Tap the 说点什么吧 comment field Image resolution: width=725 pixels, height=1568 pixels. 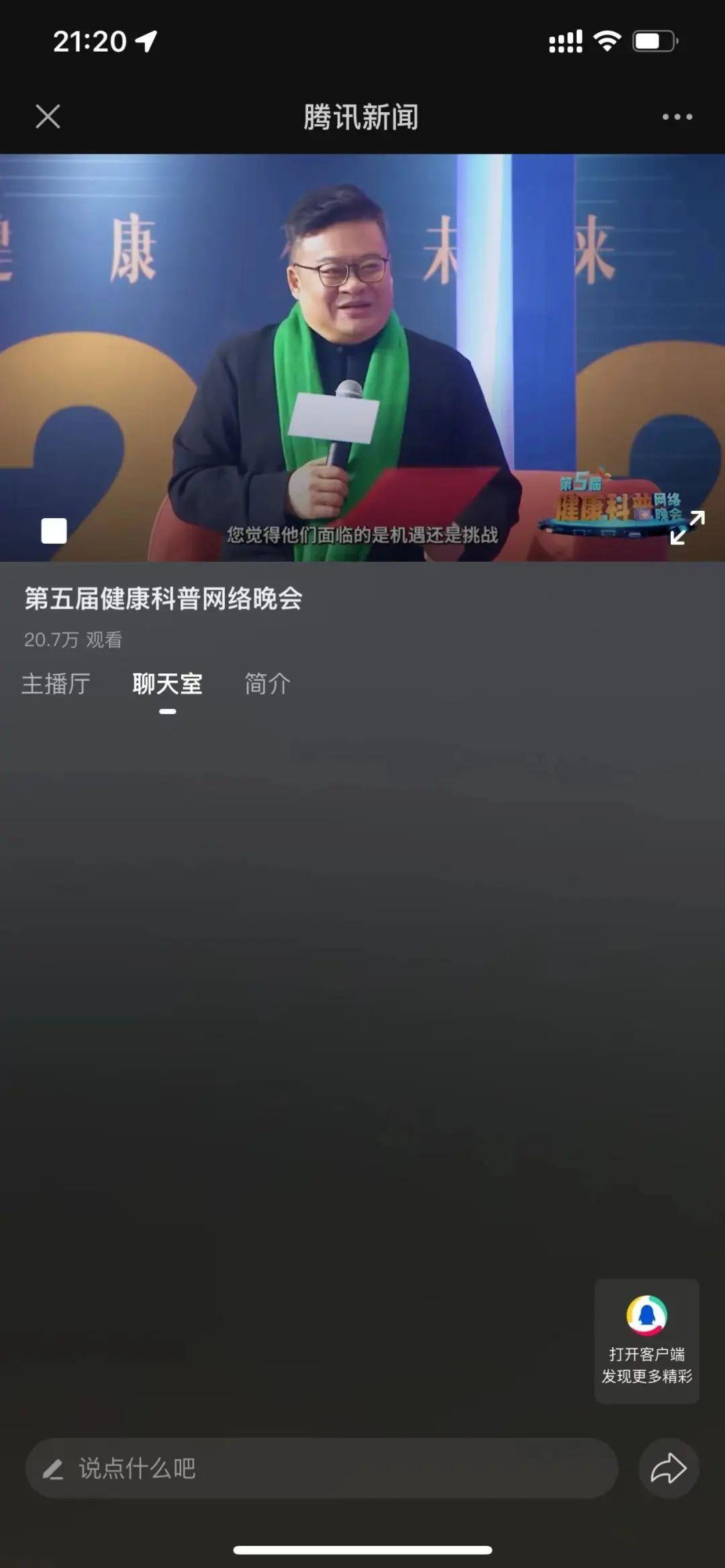[321, 1468]
